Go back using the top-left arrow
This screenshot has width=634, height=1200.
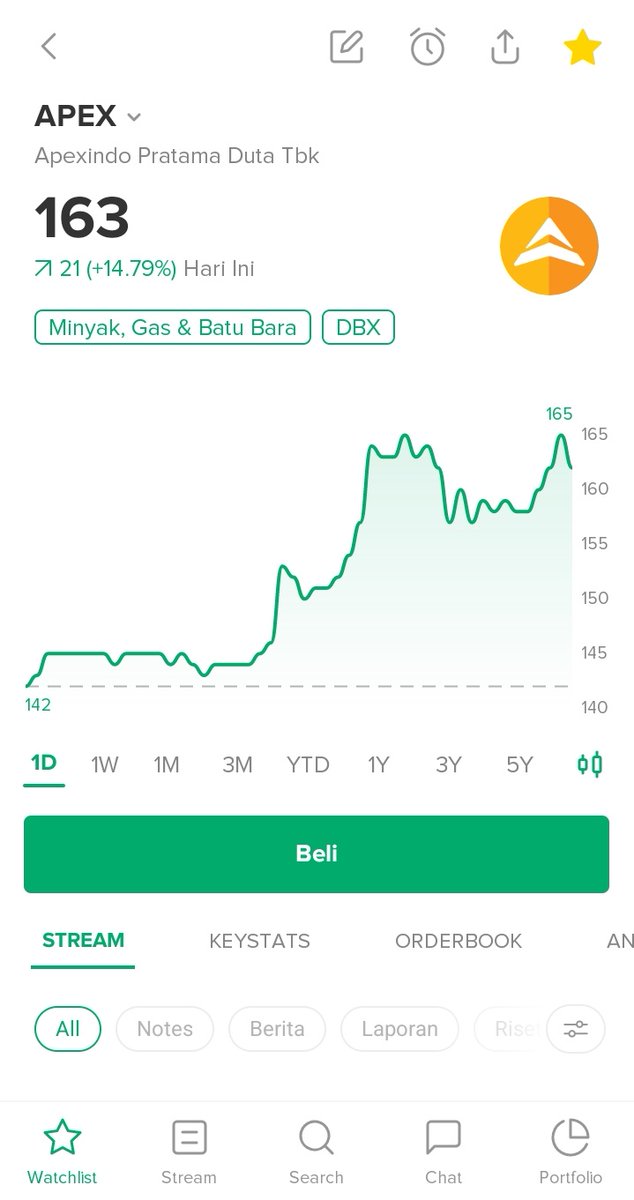coord(49,47)
